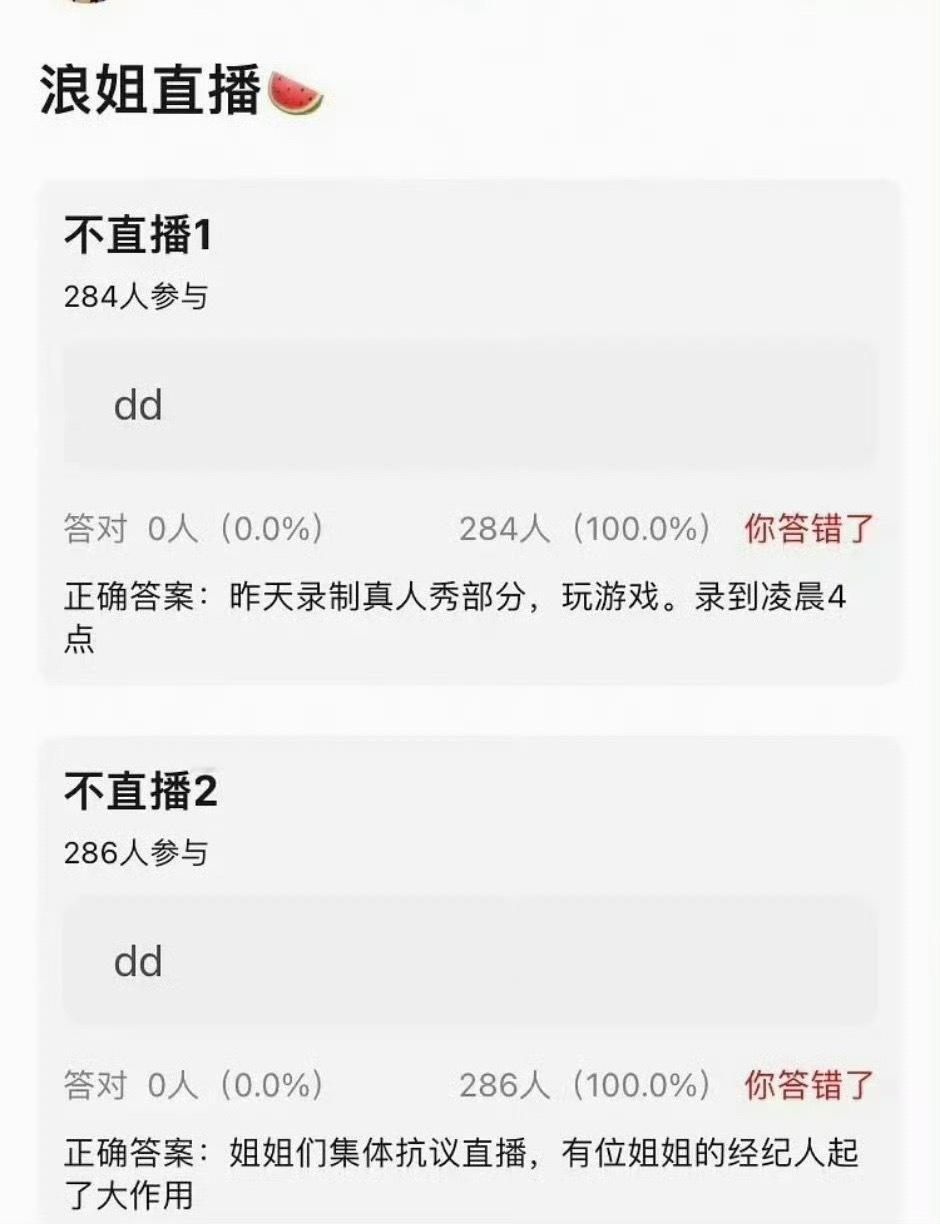Tap the answer percentage bar in 不直播2
940x1224 pixels.
coord(470,960)
